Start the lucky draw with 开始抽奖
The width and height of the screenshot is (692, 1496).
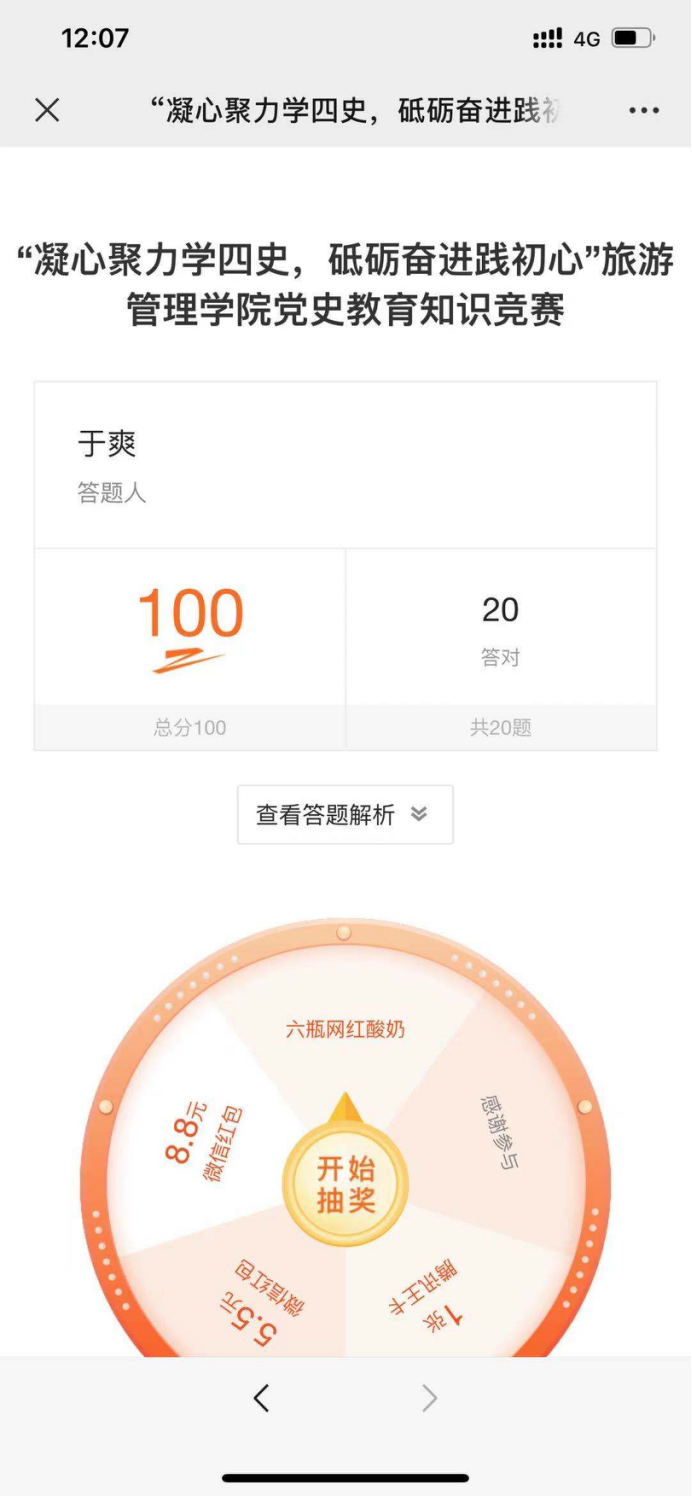point(345,1183)
